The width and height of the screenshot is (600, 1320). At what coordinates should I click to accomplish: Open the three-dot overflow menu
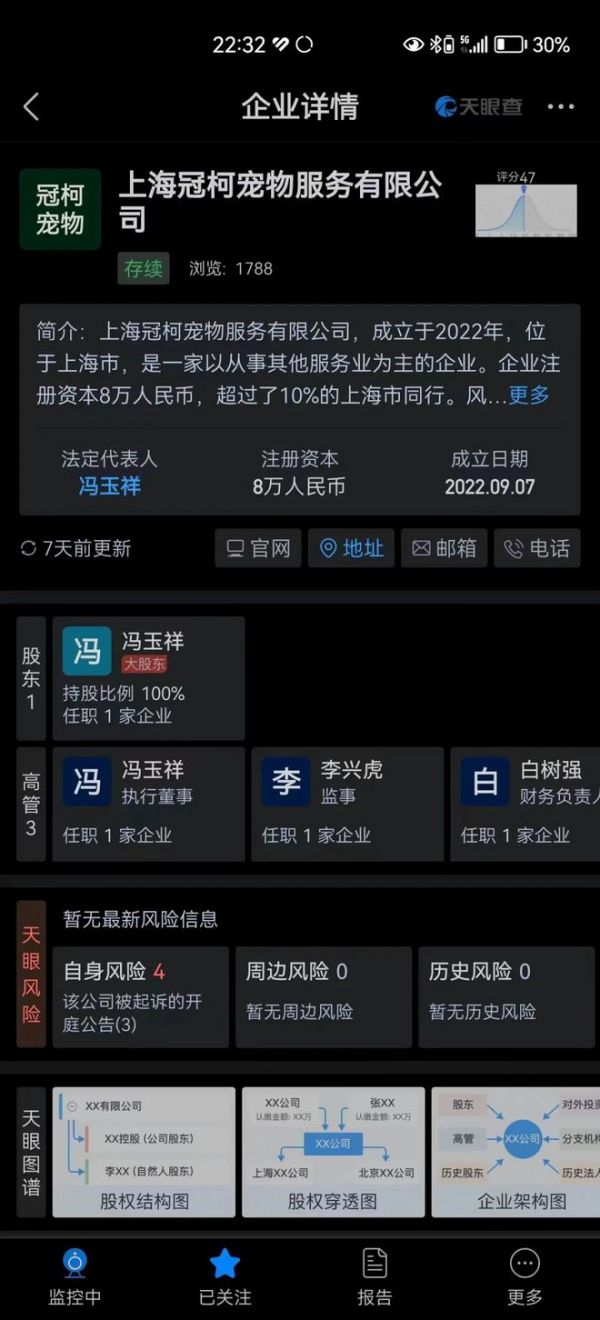[561, 107]
